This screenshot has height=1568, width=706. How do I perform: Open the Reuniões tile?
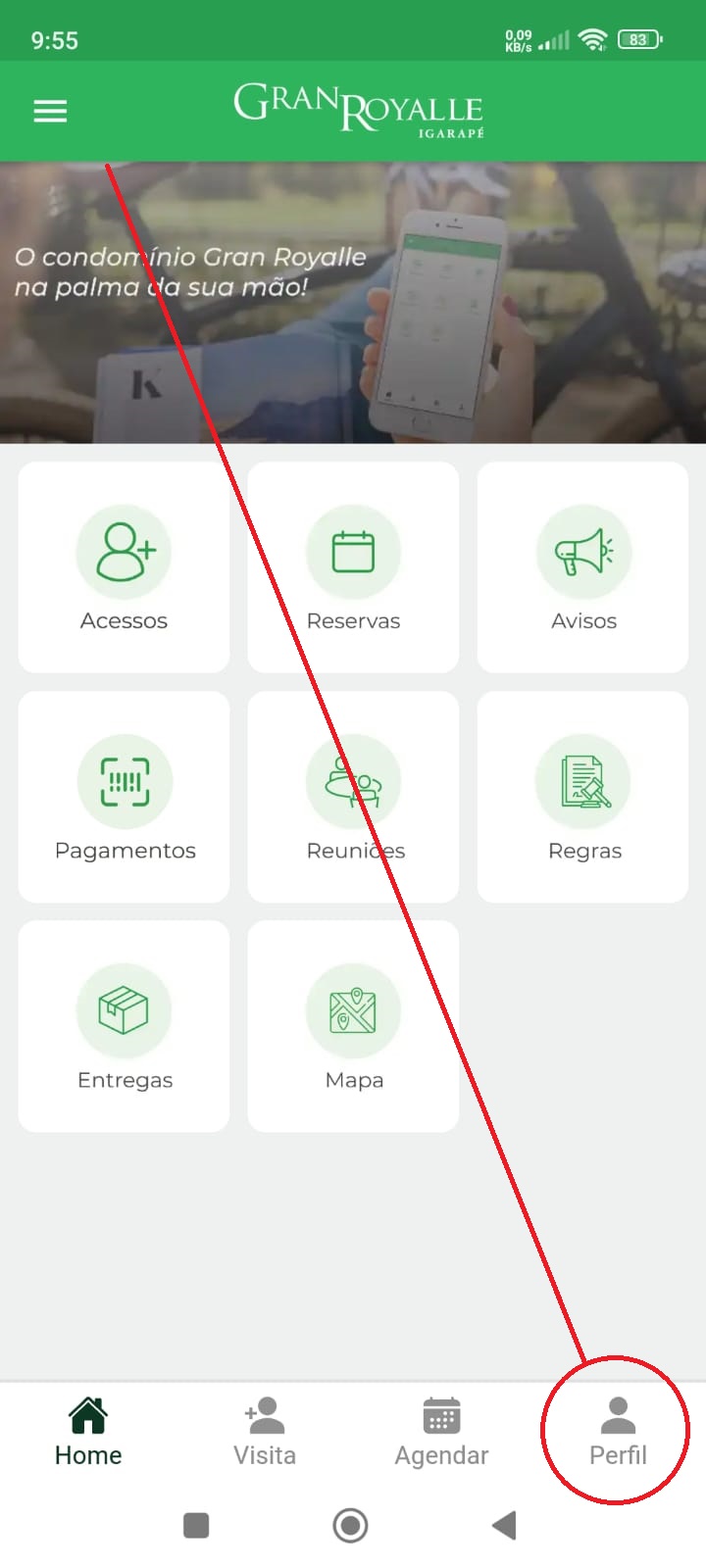[353, 797]
